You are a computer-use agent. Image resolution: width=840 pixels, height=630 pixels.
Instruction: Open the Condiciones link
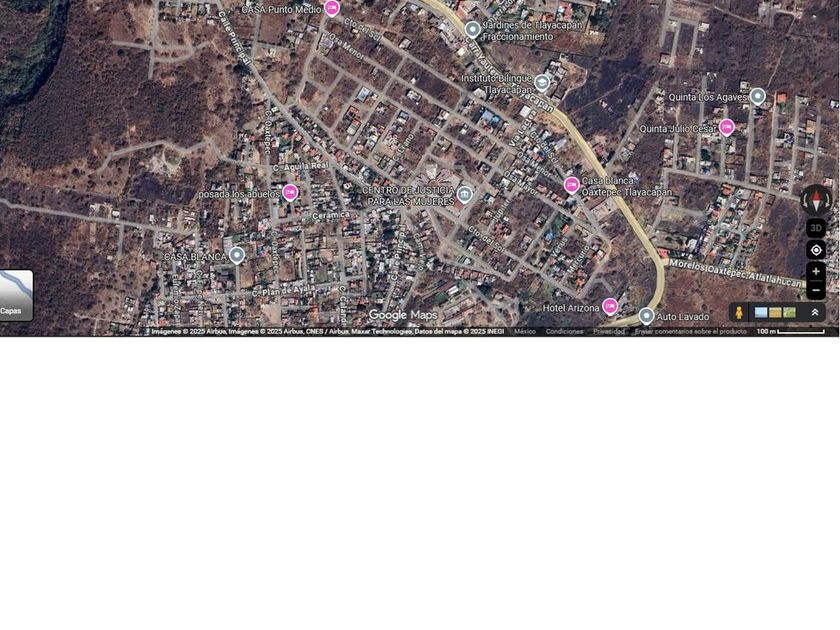click(x=564, y=331)
